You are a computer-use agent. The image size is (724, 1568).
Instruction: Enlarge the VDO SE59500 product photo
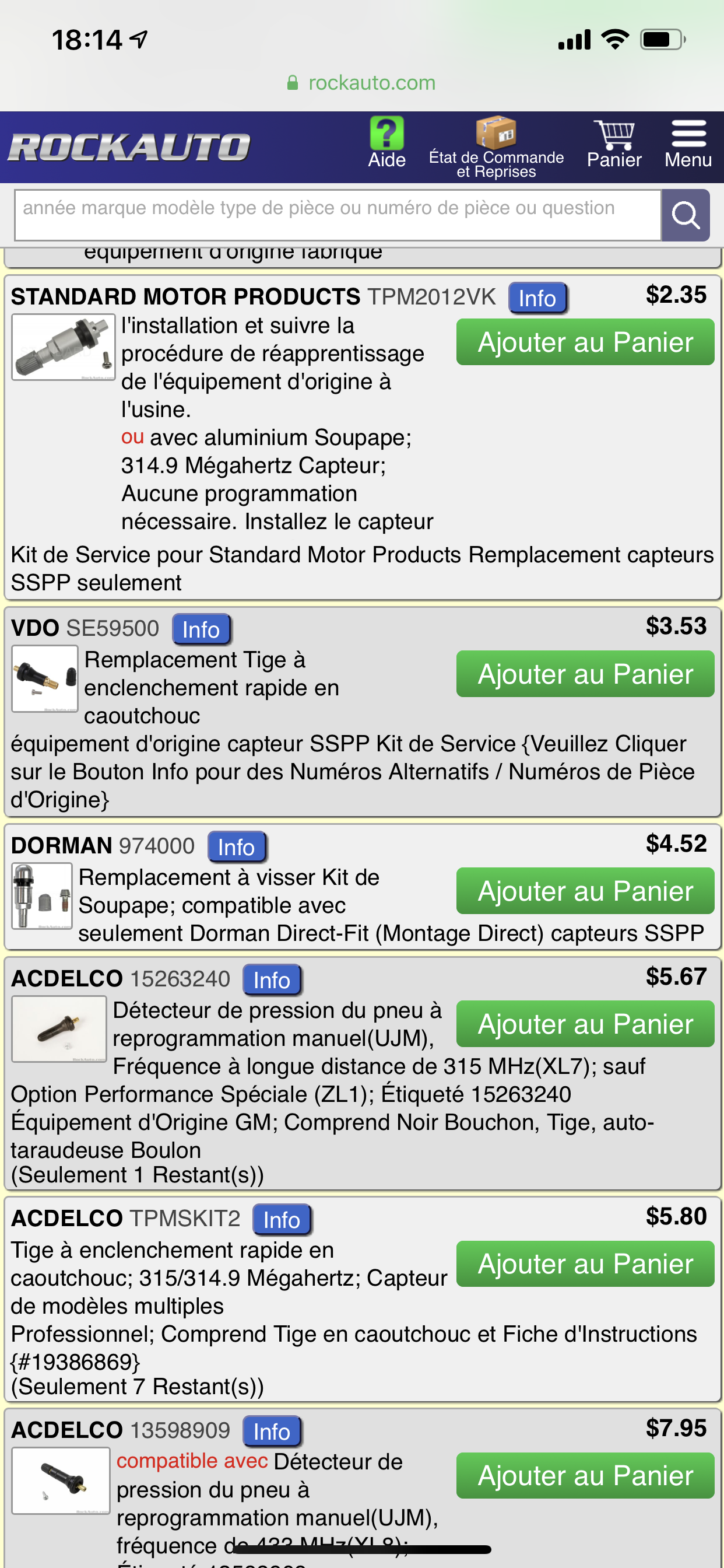click(44, 678)
